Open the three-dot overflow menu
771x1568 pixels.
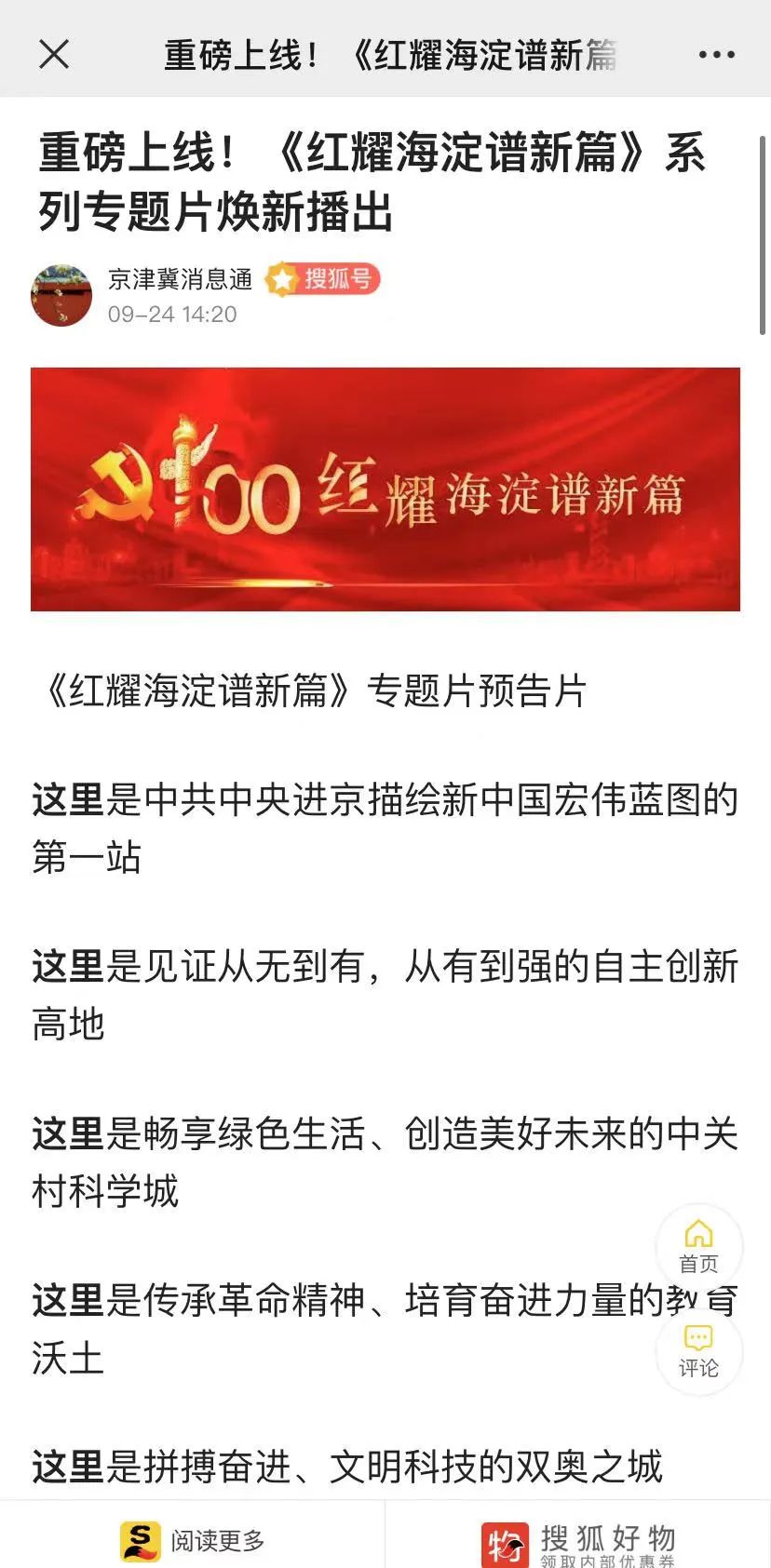pyautogui.click(x=716, y=55)
